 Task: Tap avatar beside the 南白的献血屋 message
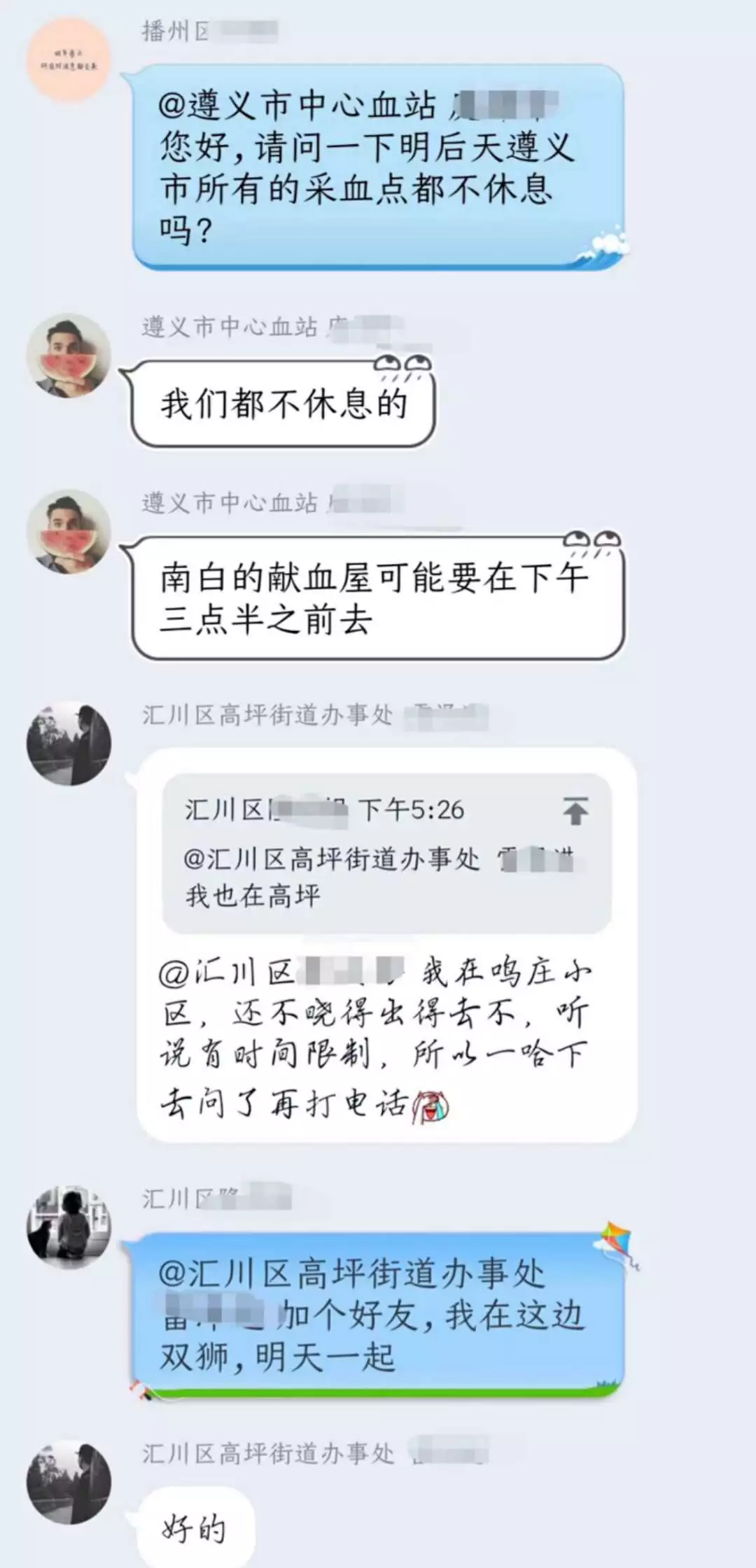(x=69, y=532)
